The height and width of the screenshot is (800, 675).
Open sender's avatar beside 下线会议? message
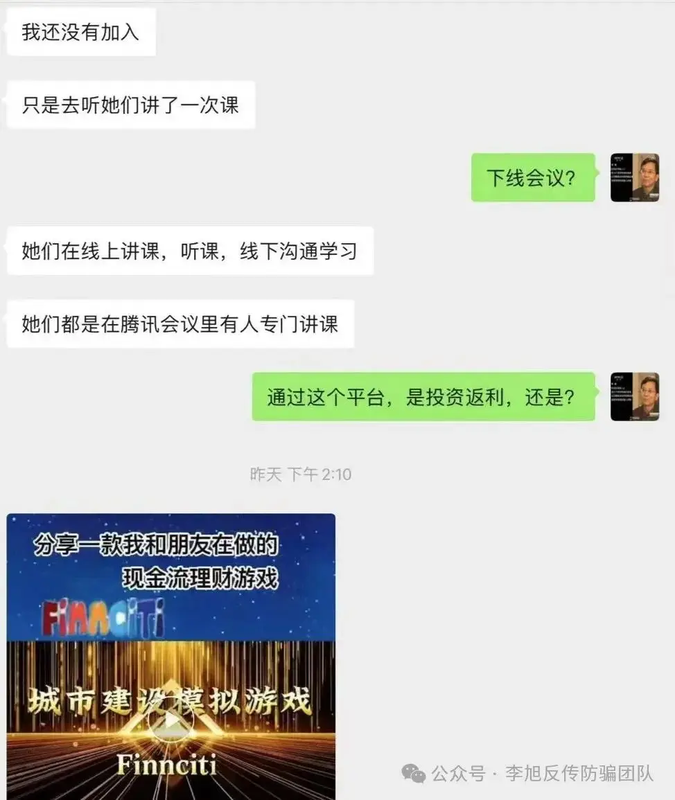point(634,178)
